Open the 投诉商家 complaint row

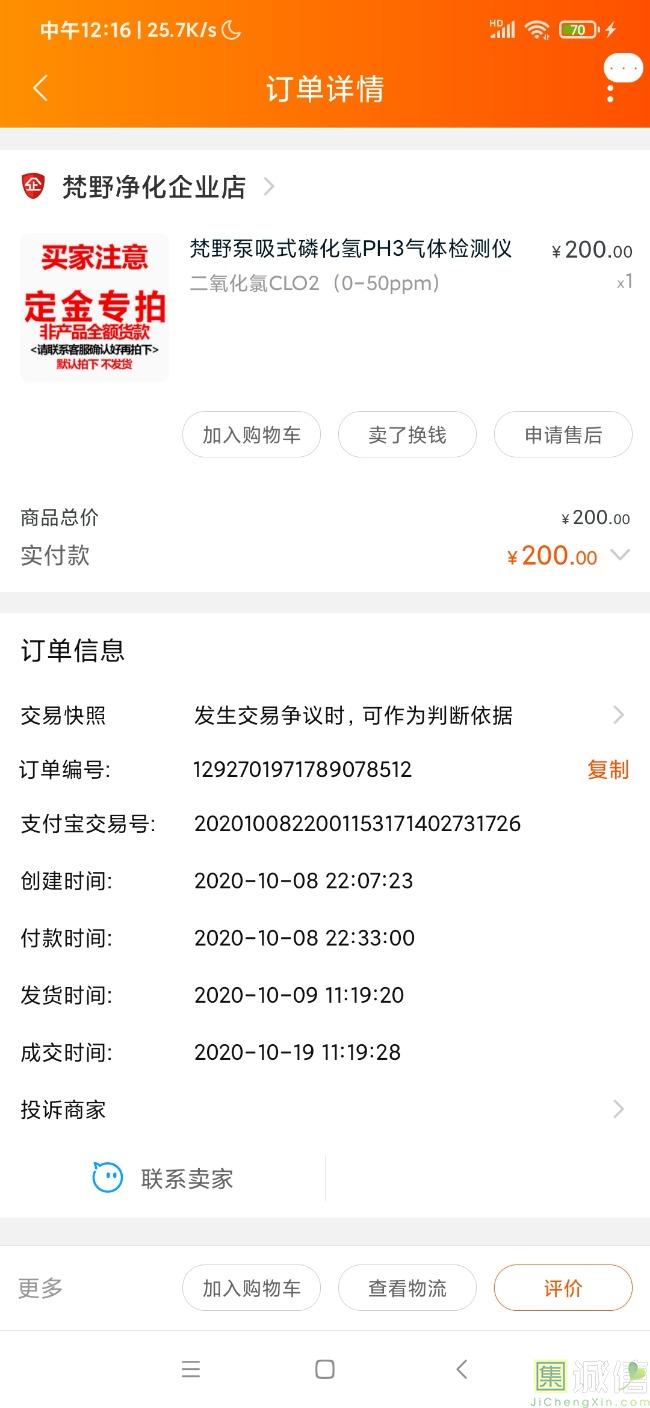[325, 1109]
